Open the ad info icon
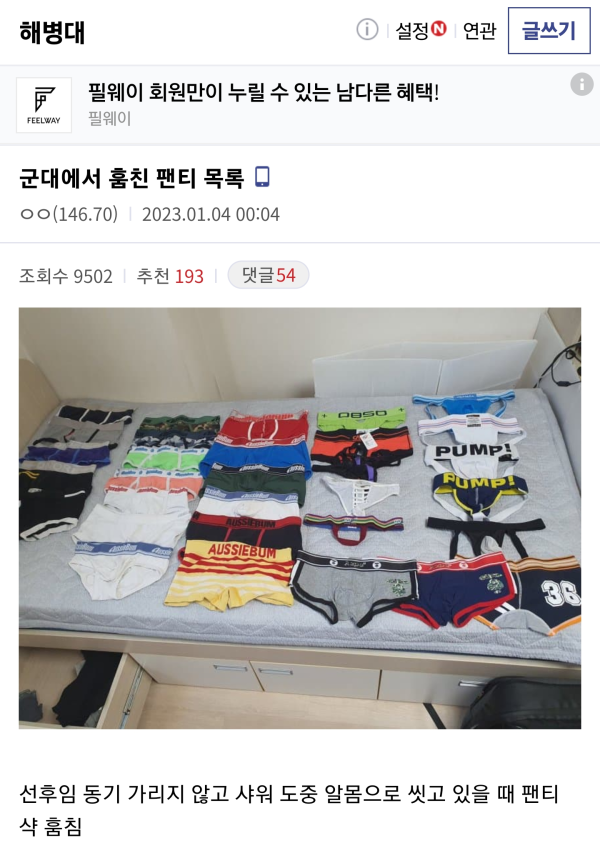 coord(582,85)
